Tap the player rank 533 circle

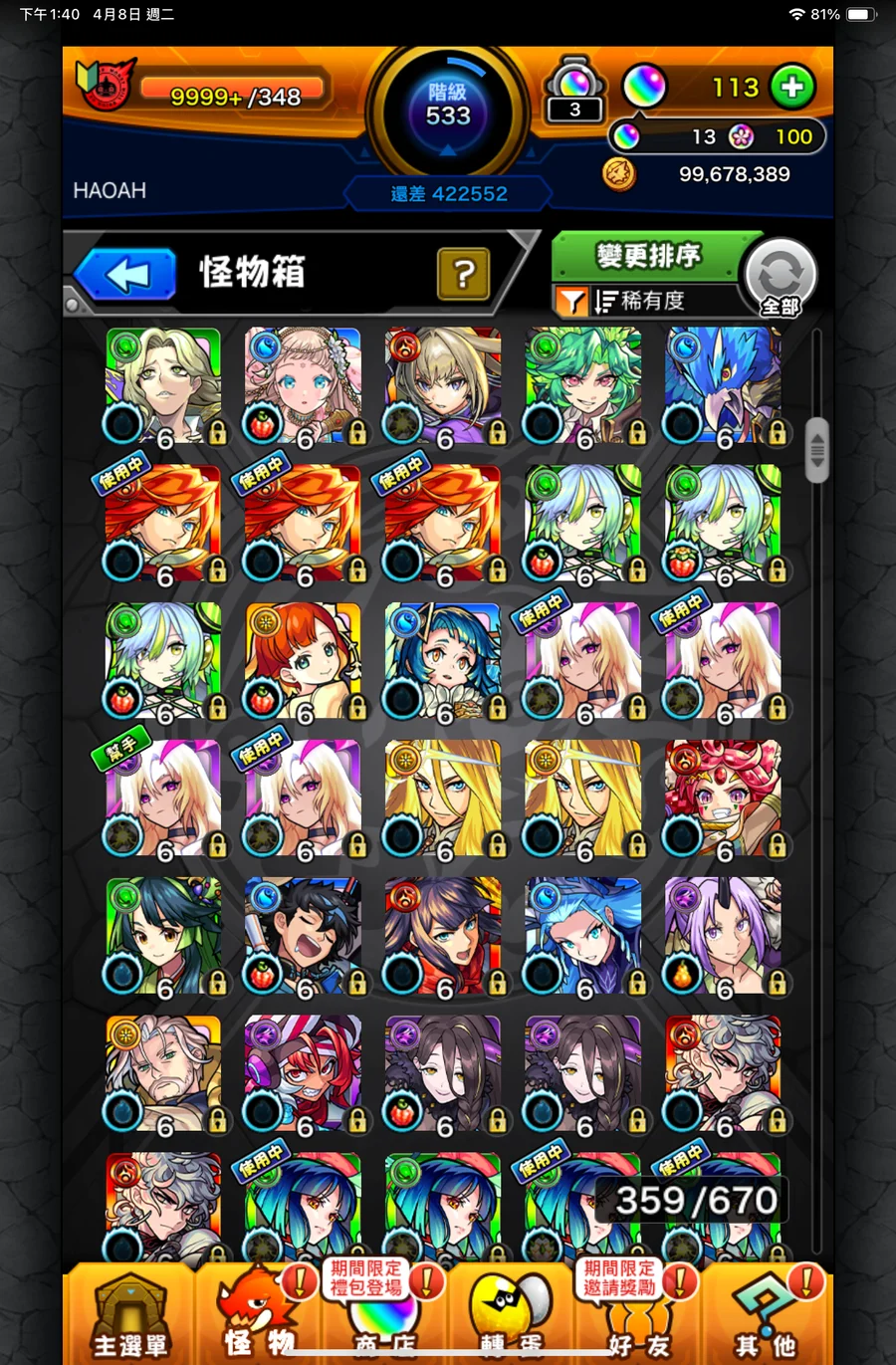point(448,108)
